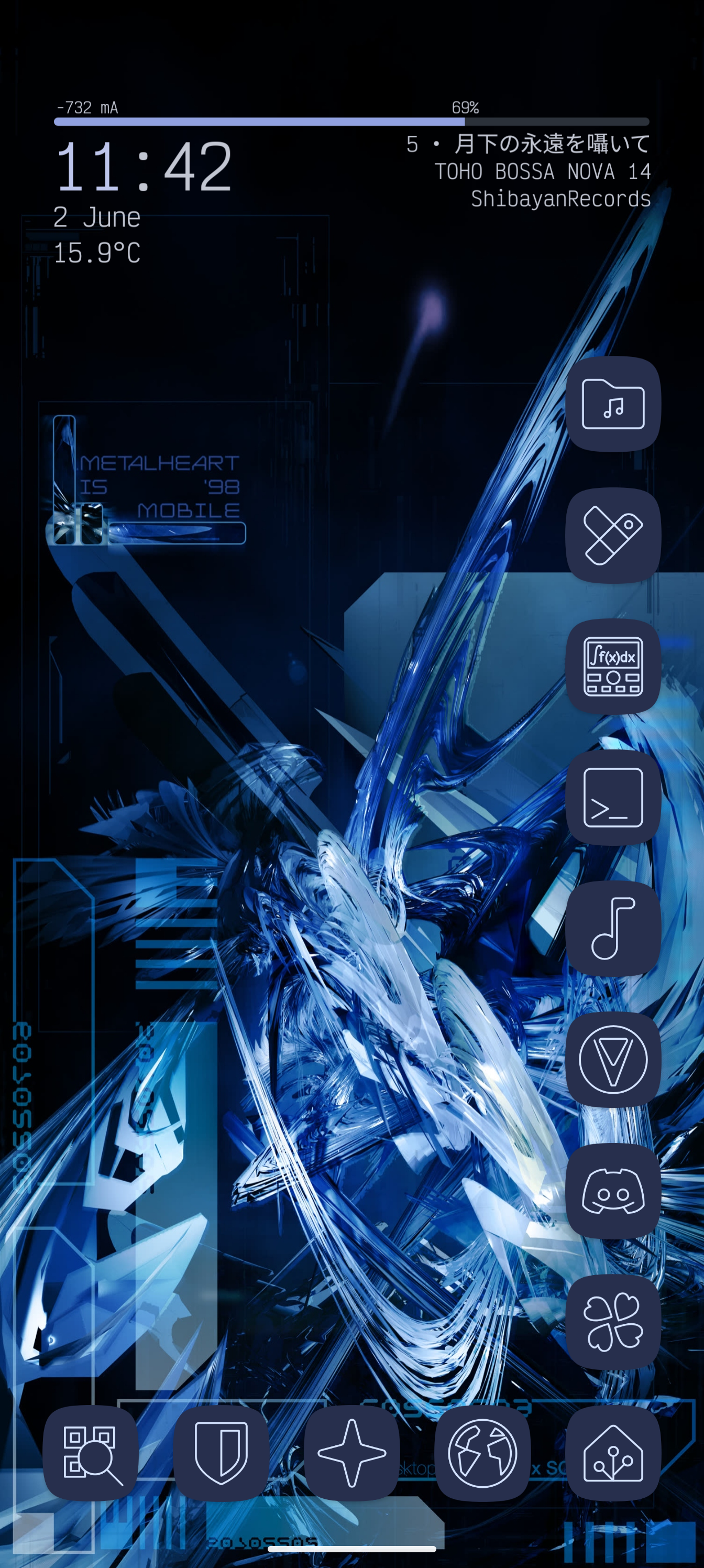Image resolution: width=704 pixels, height=1568 pixels.
Task: Open the Discord app icon
Action: (x=613, y=1190)
